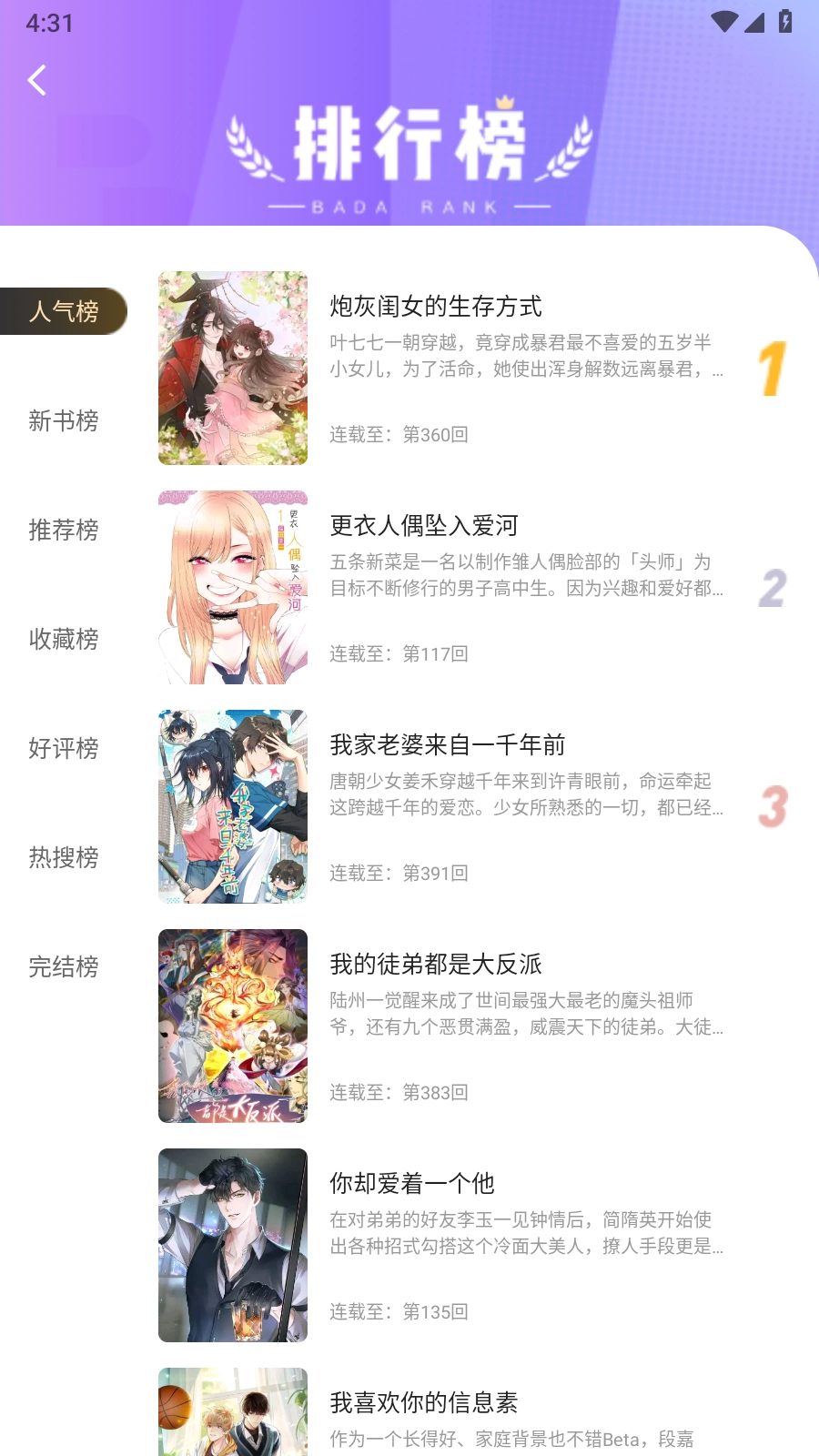
Task: Tap the 我家老婆来自一千年前 cover image
Action: click(232, 806)
